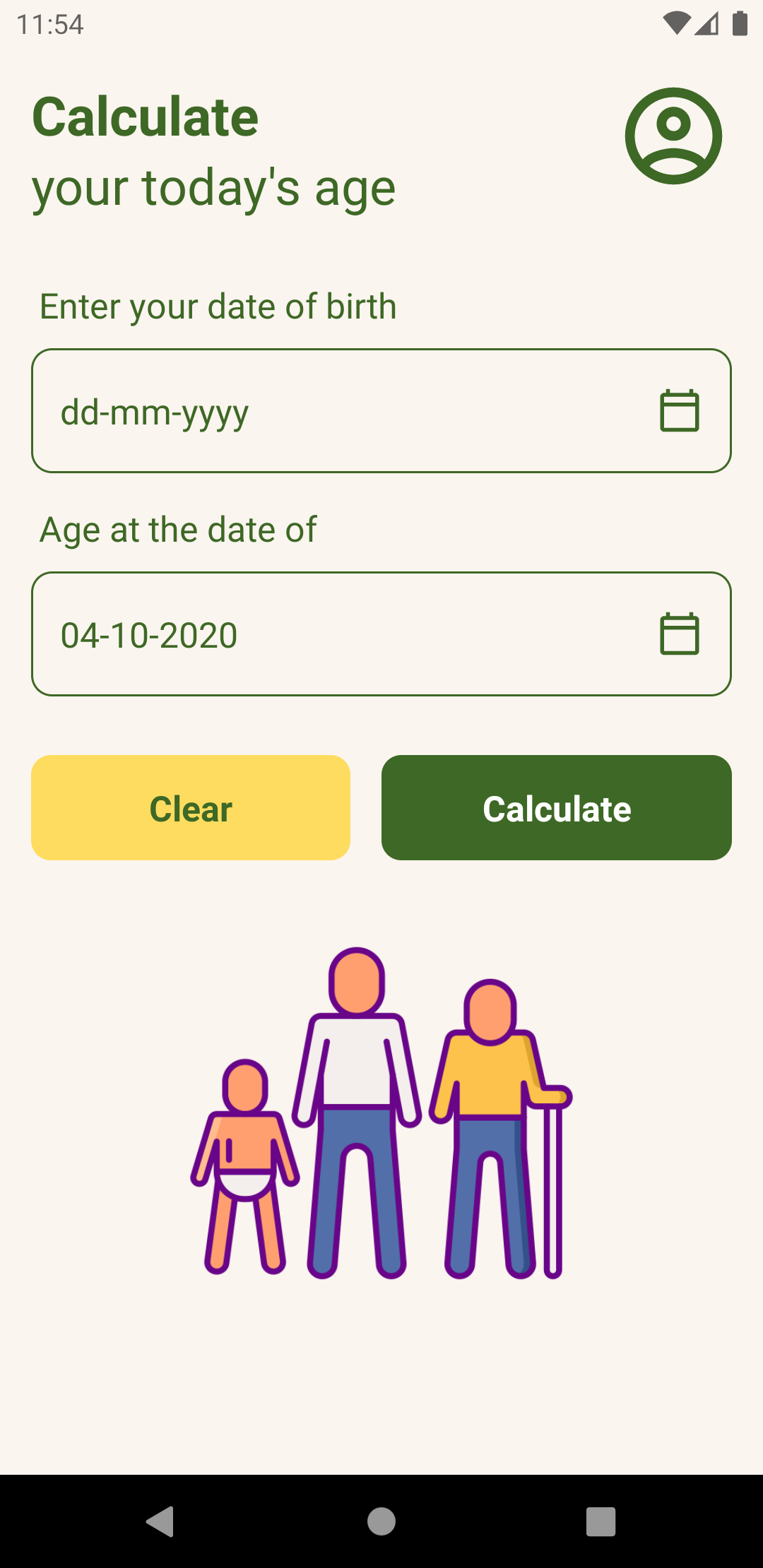This screenshot has height=1568, width=763.
Task: Clear the entered dates
Action: (191, 808)
